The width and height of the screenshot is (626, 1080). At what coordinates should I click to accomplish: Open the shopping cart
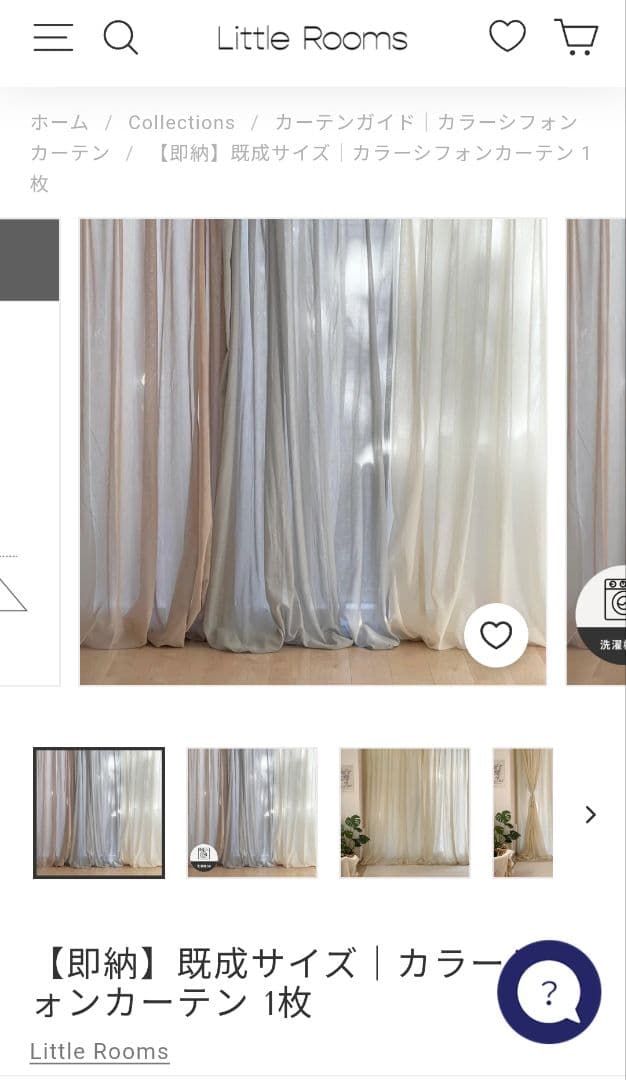point(577,37)
